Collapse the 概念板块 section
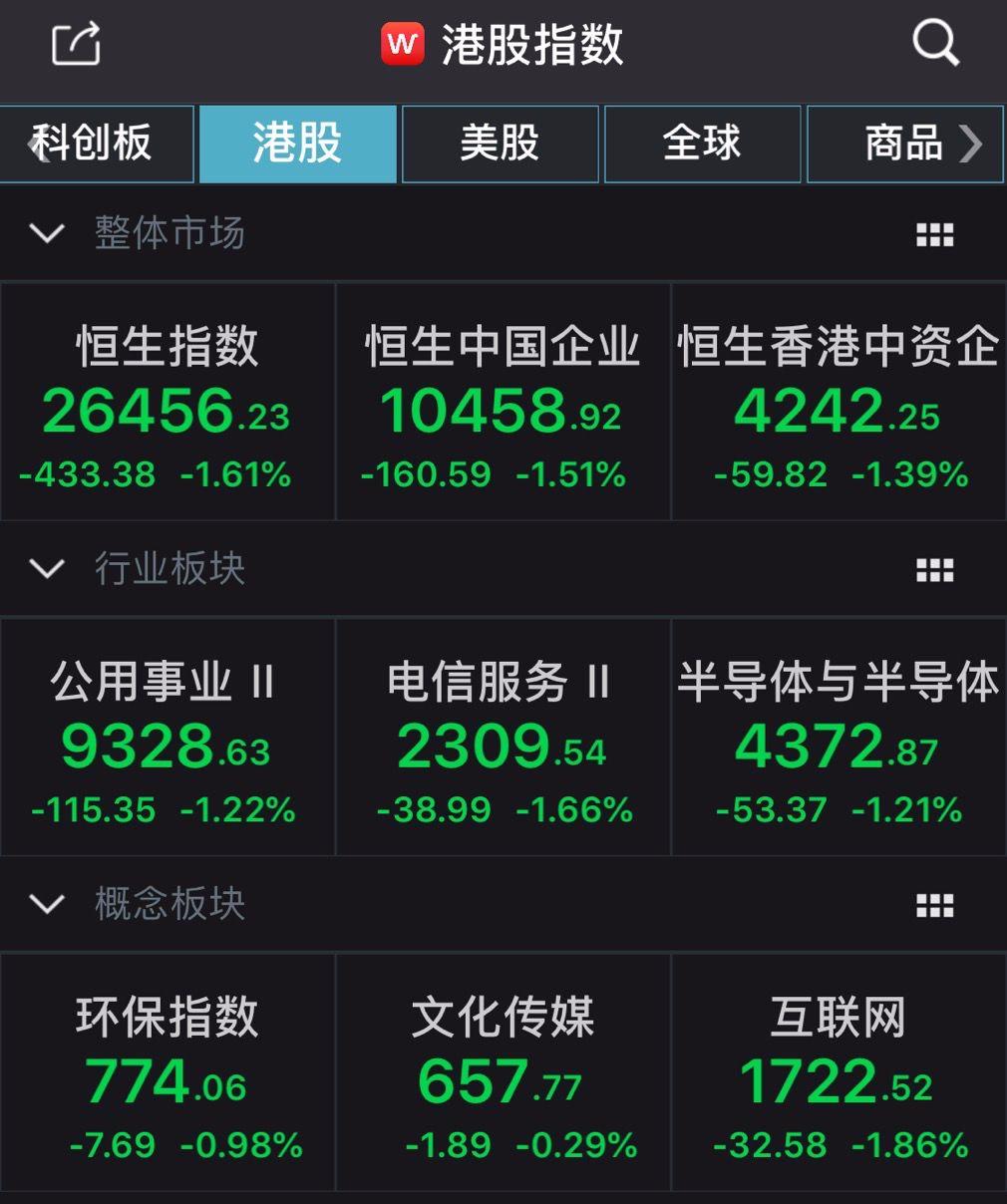The image size is (1007, 1204). pos(46,905)
